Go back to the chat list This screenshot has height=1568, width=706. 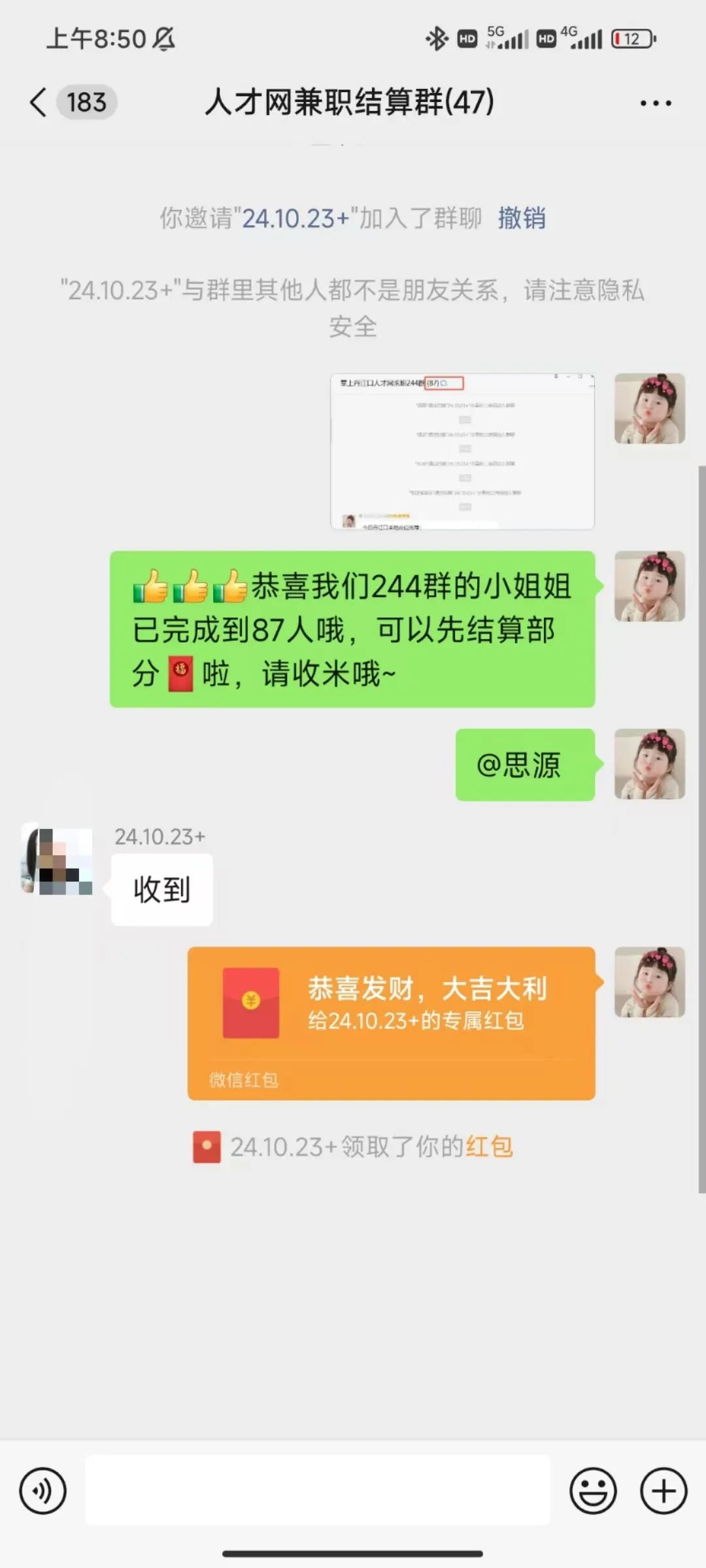point(39,103)
